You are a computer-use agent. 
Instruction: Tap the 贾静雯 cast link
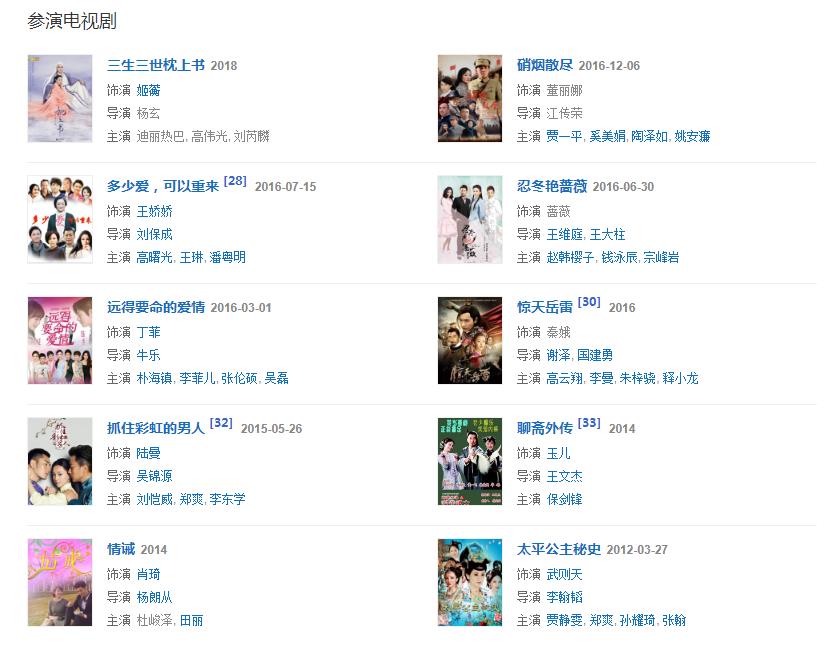[x=565, y=620]
